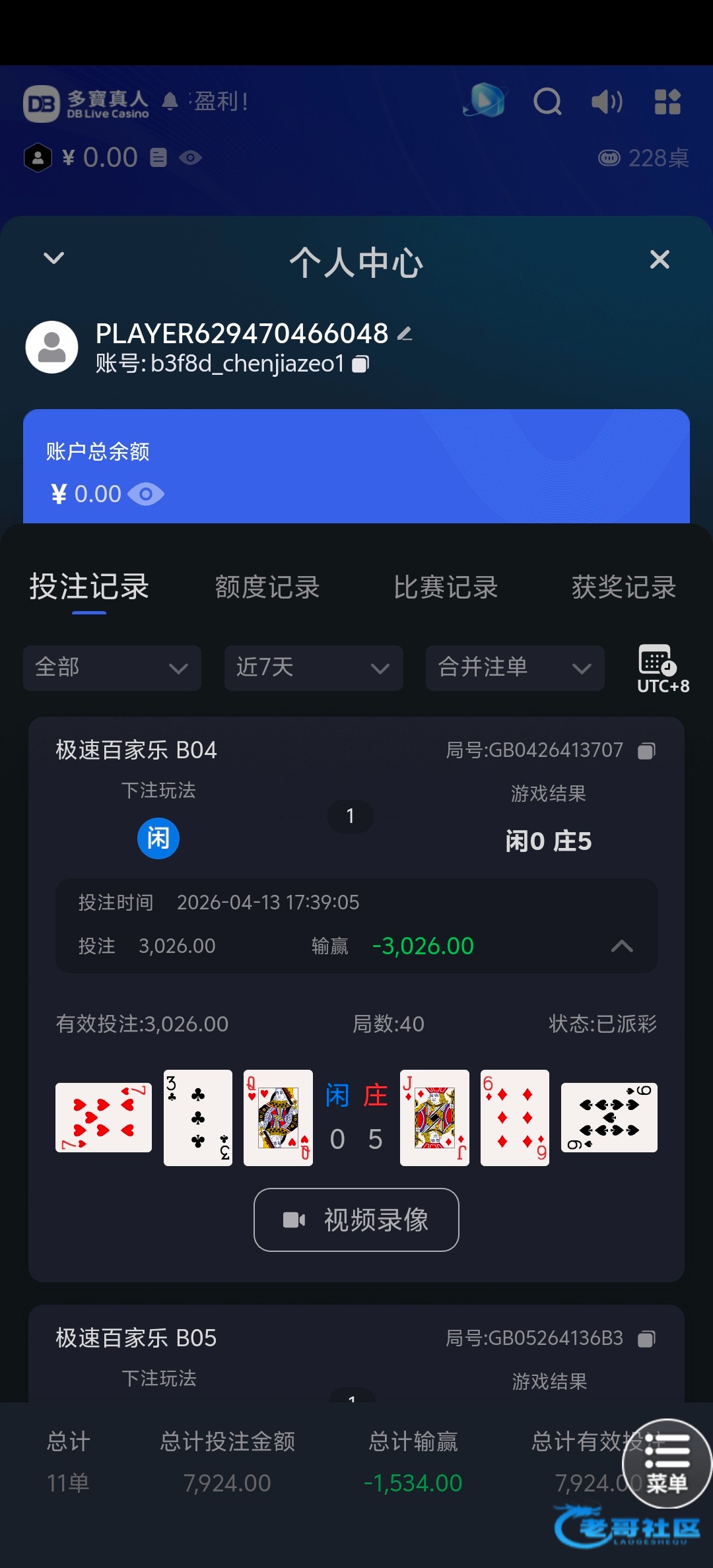Close the 个人中心 panel
713x1568 pixels.
pos(660,259)
